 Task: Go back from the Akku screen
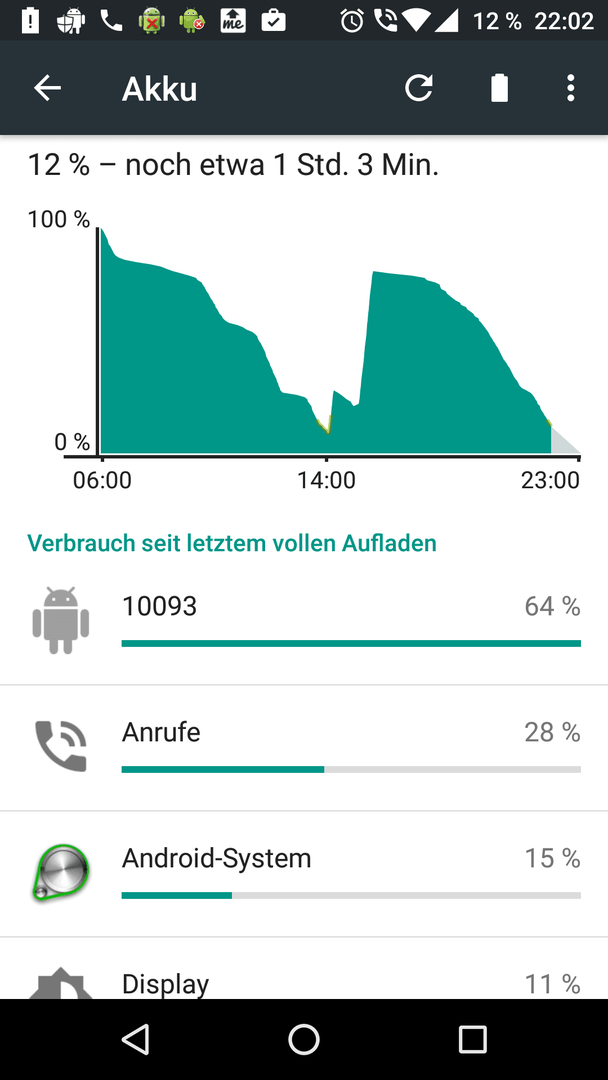48,88
